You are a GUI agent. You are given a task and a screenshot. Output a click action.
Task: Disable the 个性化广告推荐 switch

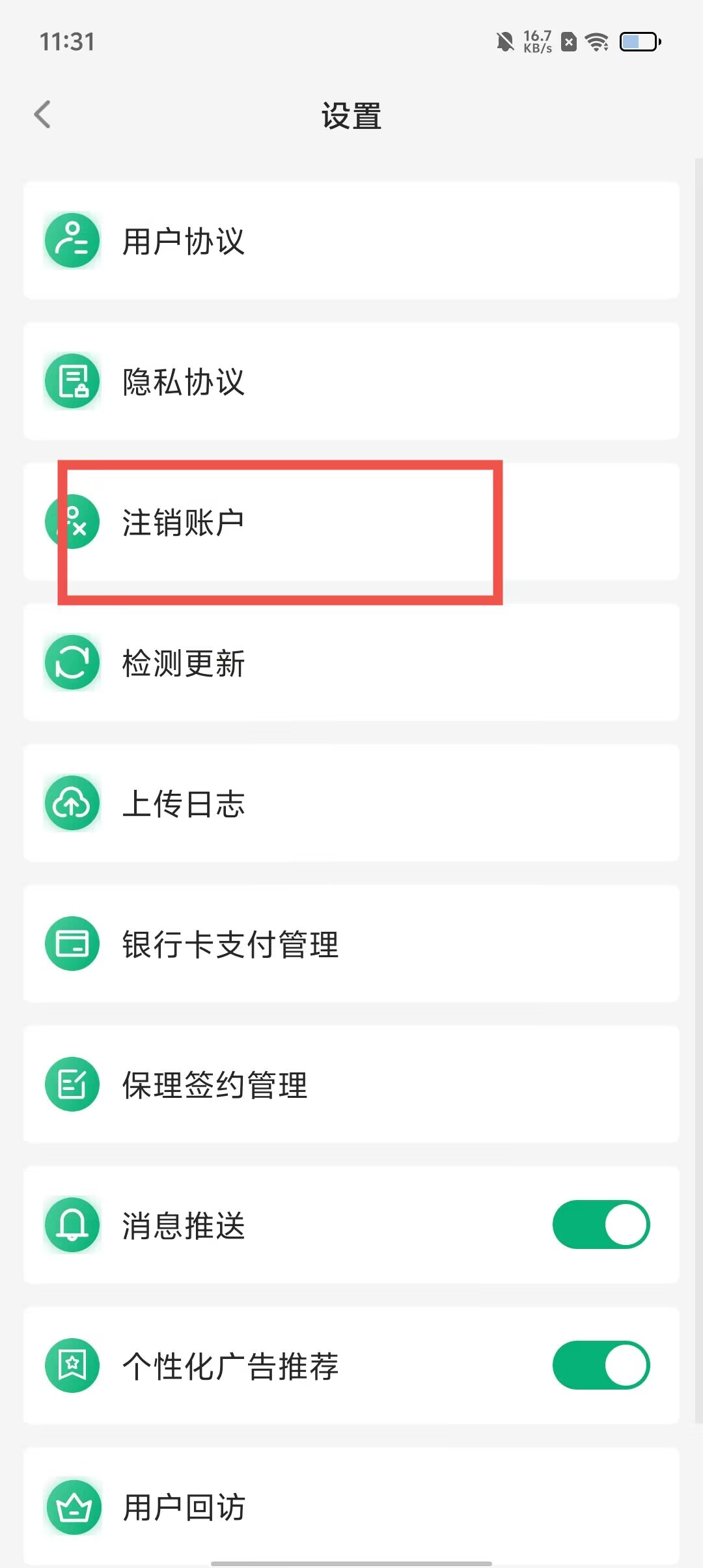(600, 1365)
